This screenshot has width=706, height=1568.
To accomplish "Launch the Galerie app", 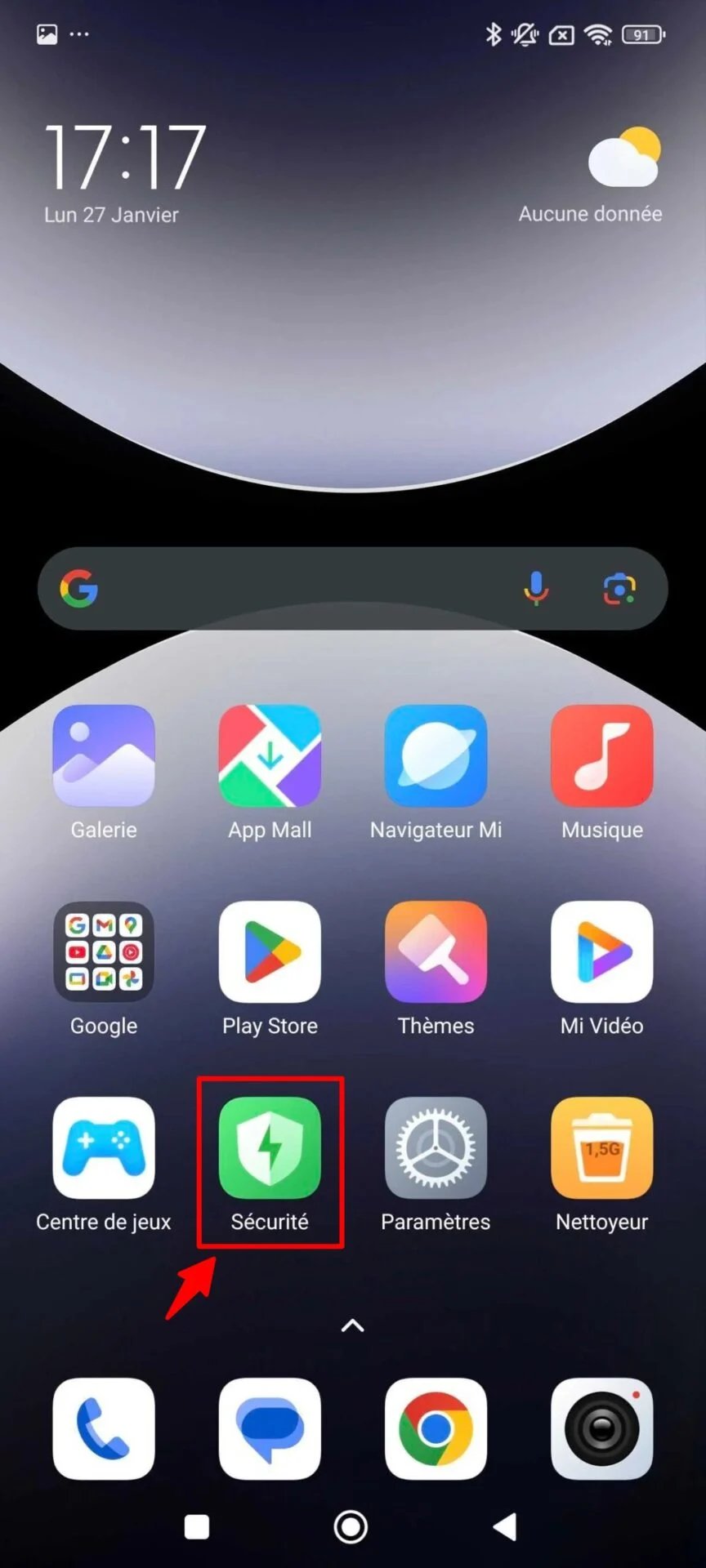I will tap(104, 755).
